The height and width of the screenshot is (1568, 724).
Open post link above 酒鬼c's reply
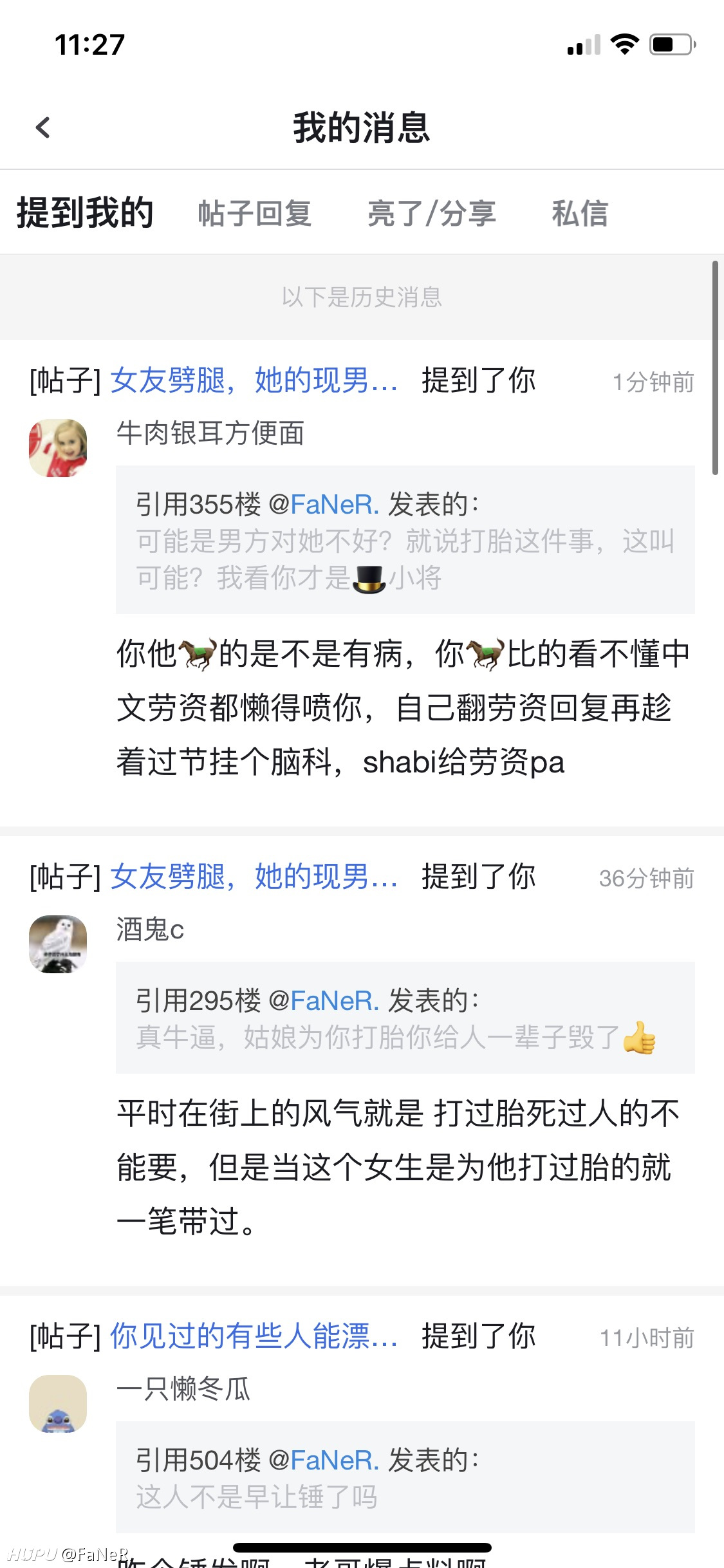click(254, 877)
